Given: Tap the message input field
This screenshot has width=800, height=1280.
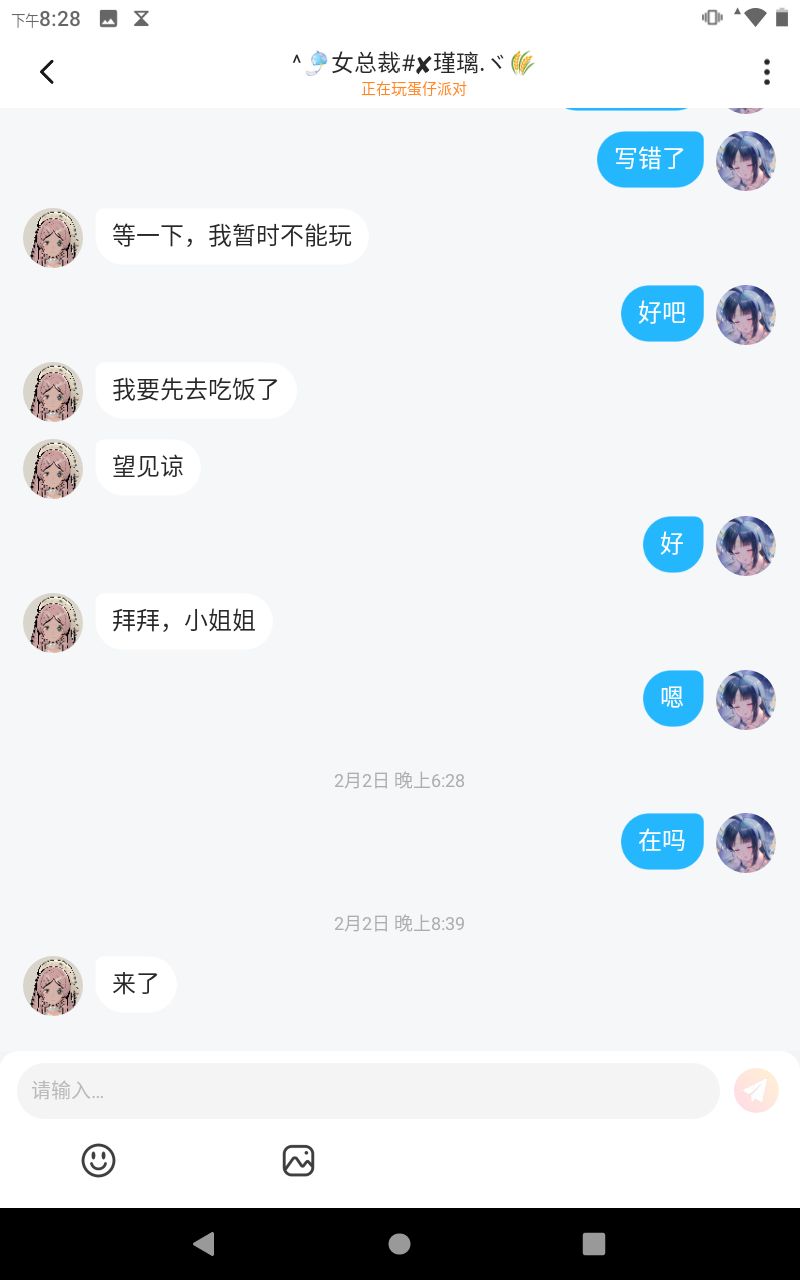Looking at the screenshot, I should [368, 1090].
